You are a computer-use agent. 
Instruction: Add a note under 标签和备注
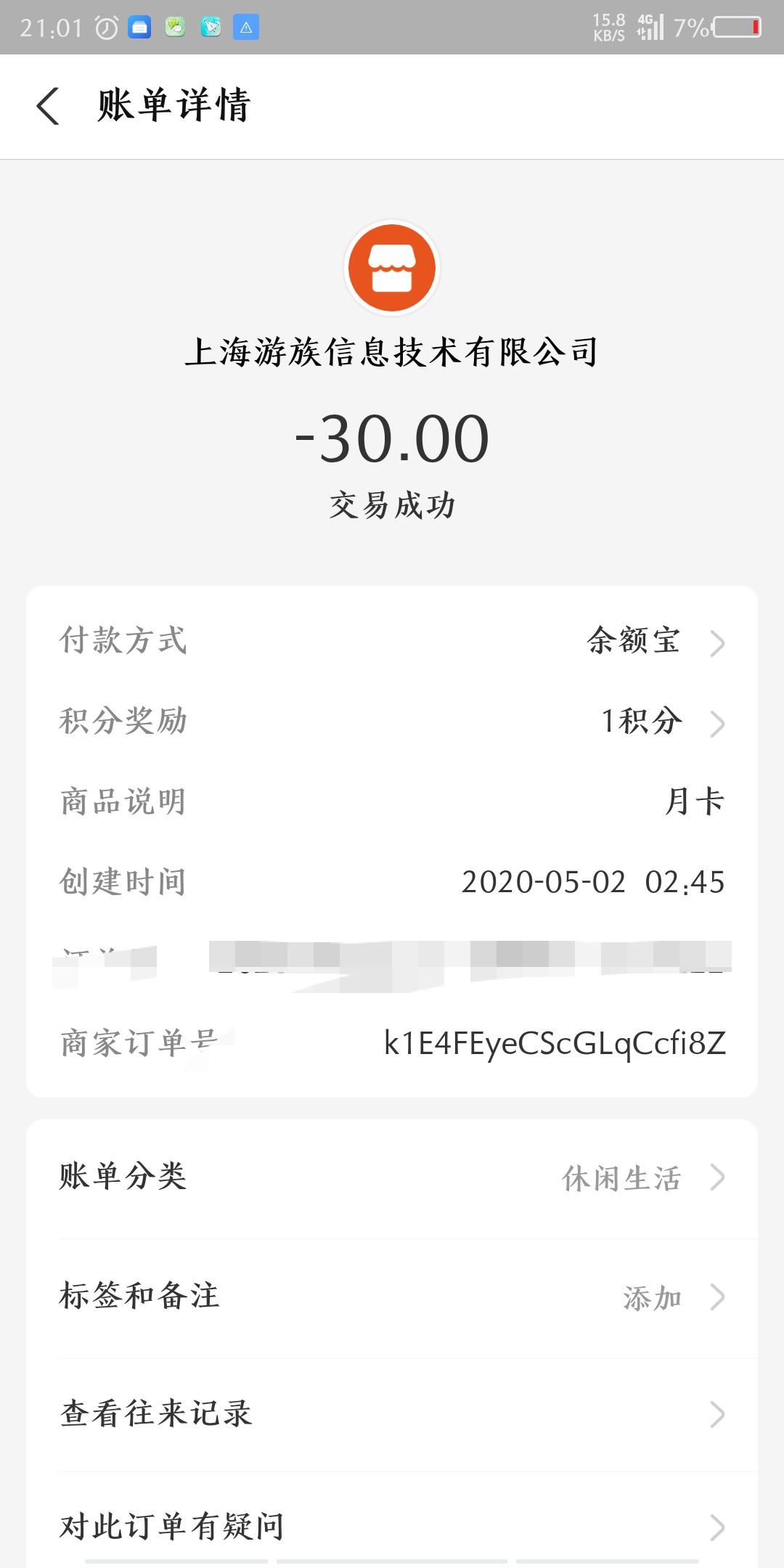(x=392, y=1297)
